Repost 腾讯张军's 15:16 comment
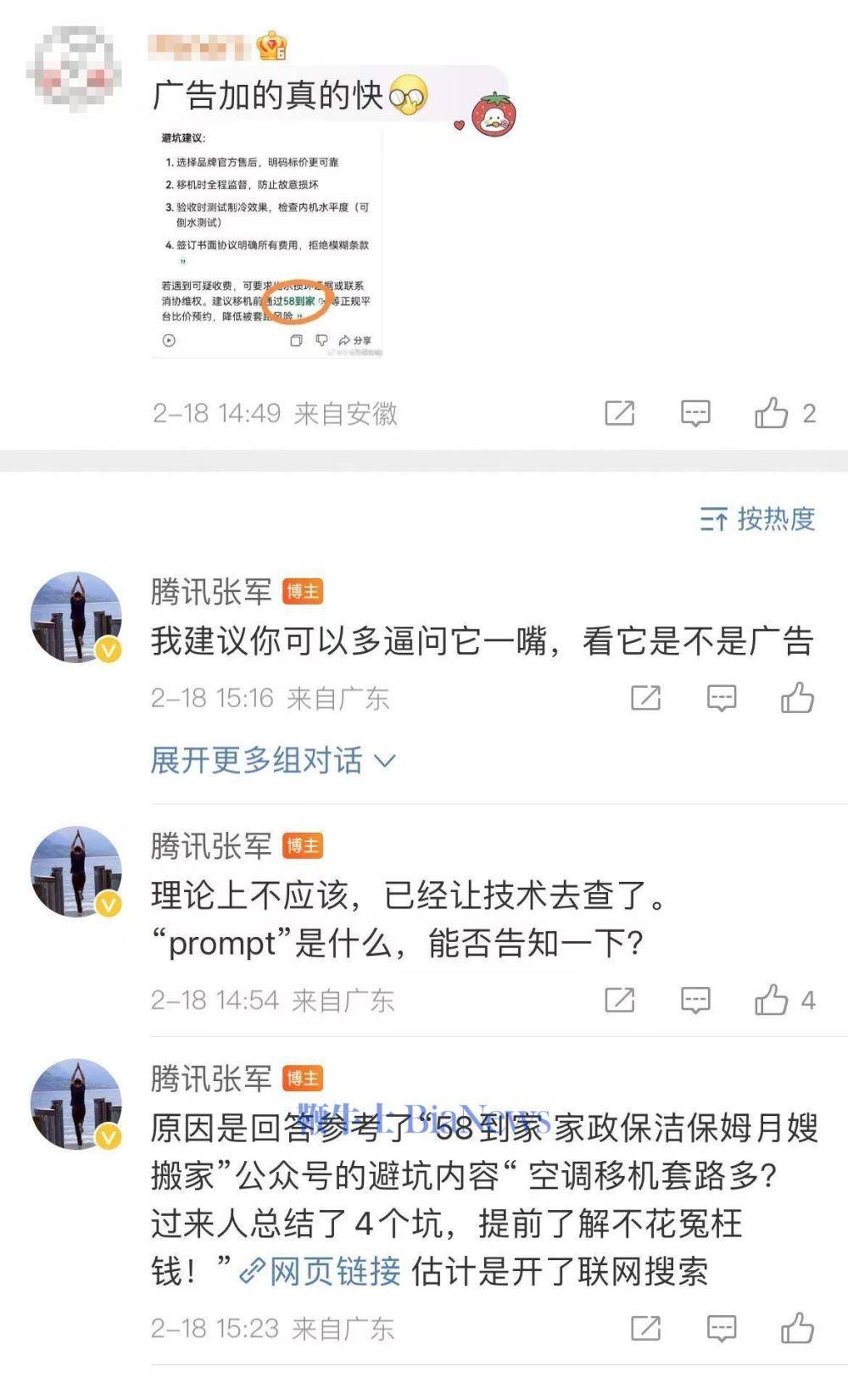This screenshot has height=1400, width=848. pyautogui.click(x=645, y=698)
